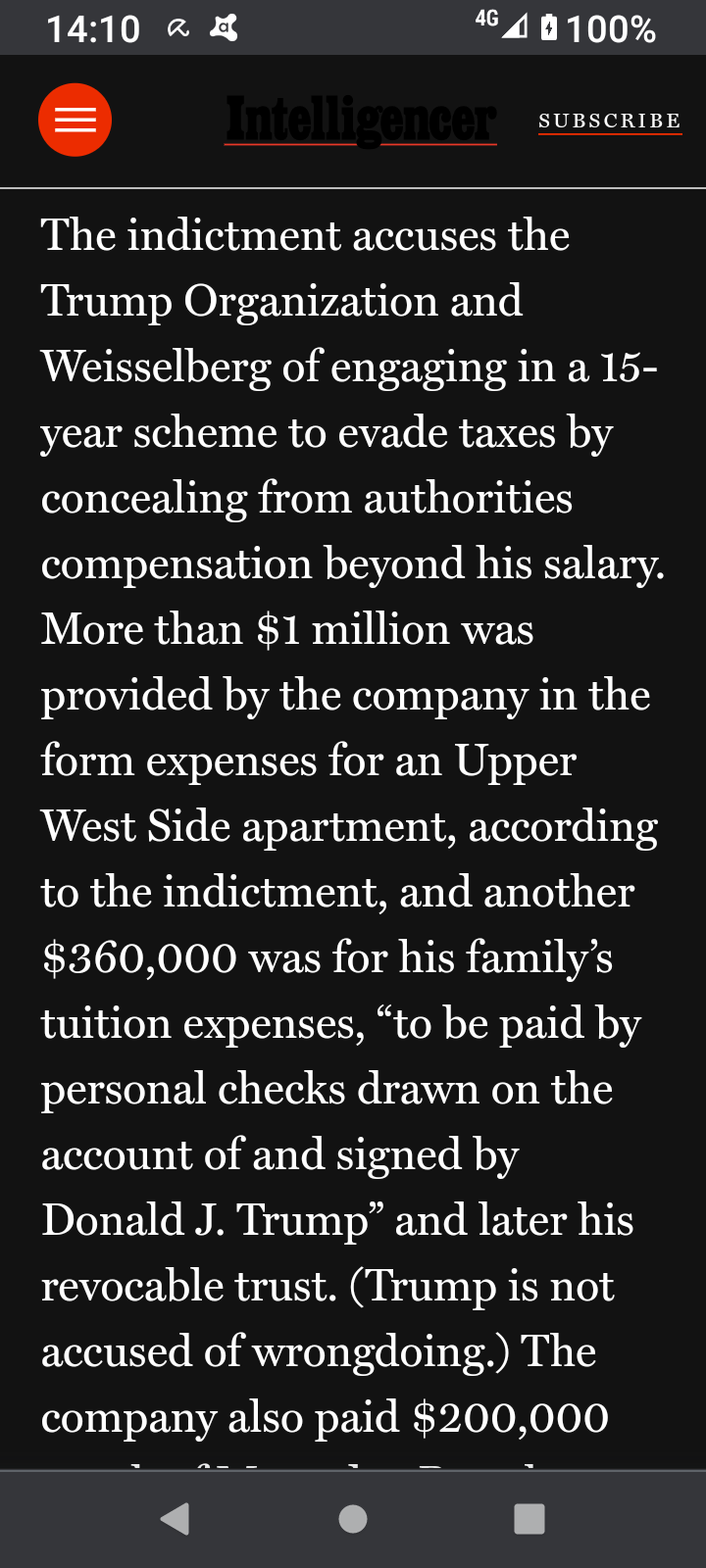Viewport: 706px width, 1568px height.
Task: Go to Intelligencer home via header title
Action: tap(361, 121)
